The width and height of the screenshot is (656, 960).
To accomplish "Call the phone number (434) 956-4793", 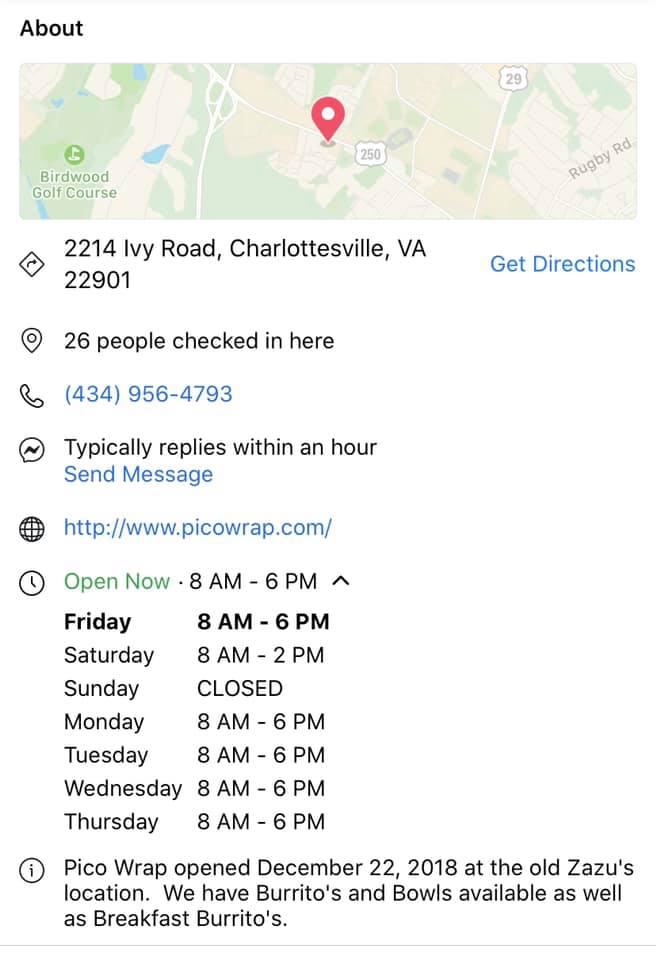I will tap(148, 394).
